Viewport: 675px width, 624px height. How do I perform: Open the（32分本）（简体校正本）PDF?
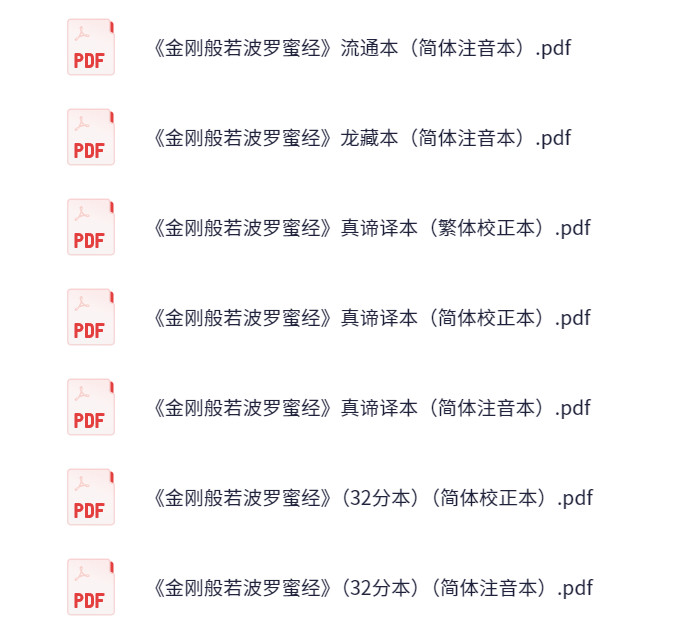[372, 498]
